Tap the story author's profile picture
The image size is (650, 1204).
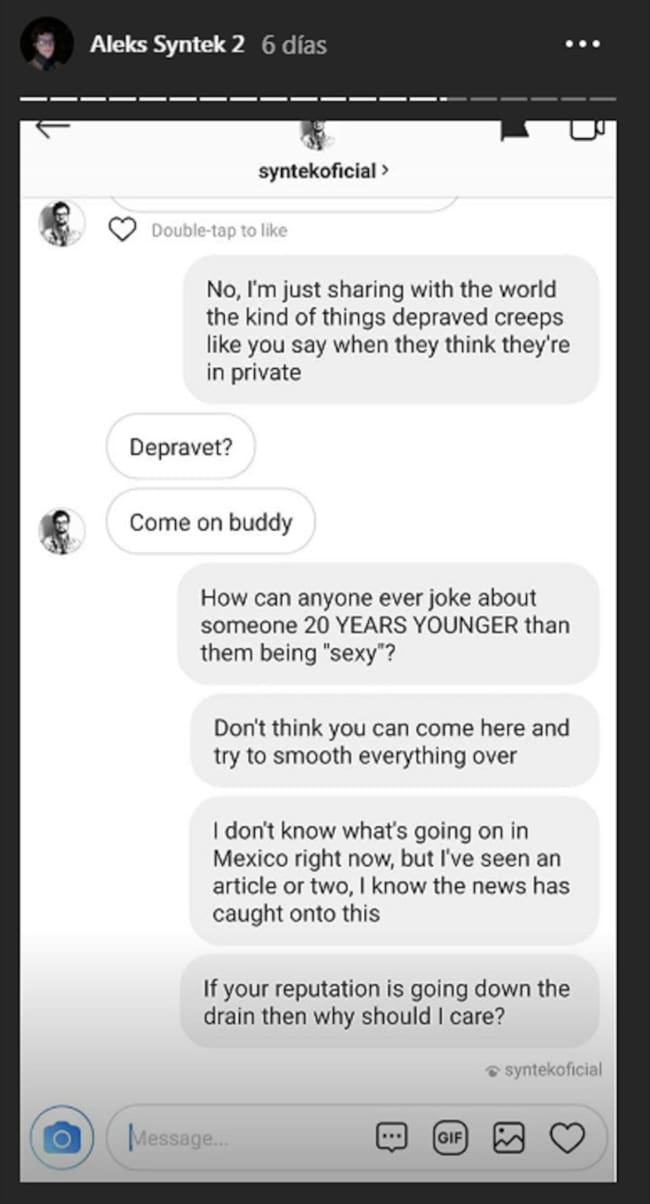pos(46,45)
